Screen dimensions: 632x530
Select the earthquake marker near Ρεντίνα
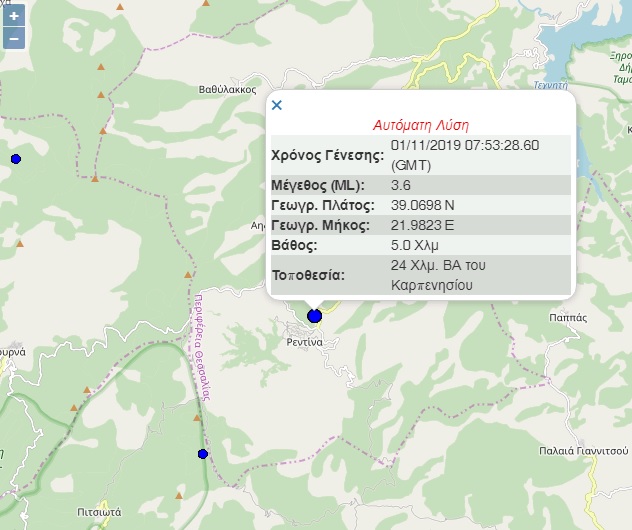pos(314,316)
